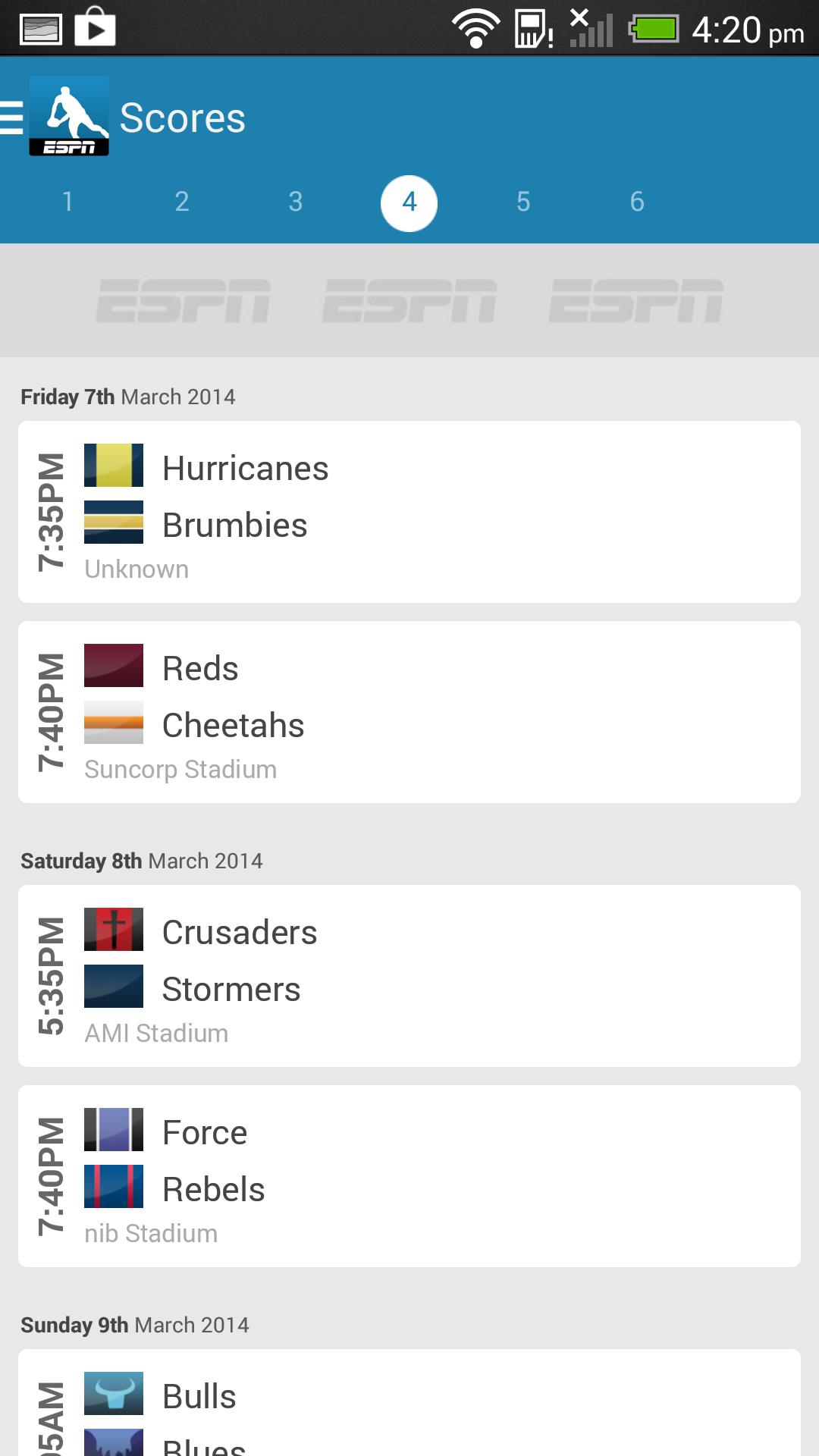819x1456 pixels.
Task: Select the Reds team crest
Action: [114, 667]
